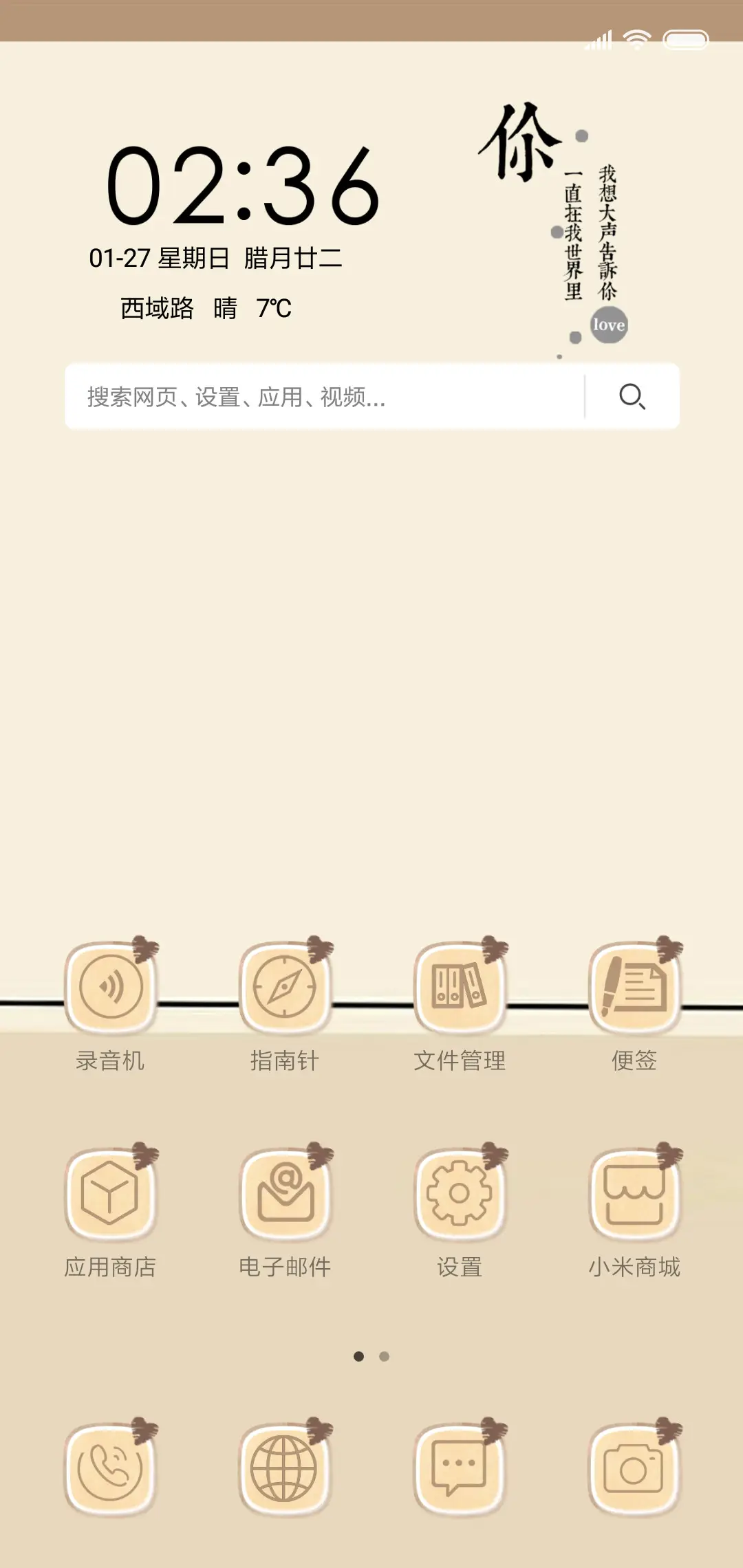Tap the magnifier icon in search bar
This screenshot has height=1568, width=743.
click(632, 397)
